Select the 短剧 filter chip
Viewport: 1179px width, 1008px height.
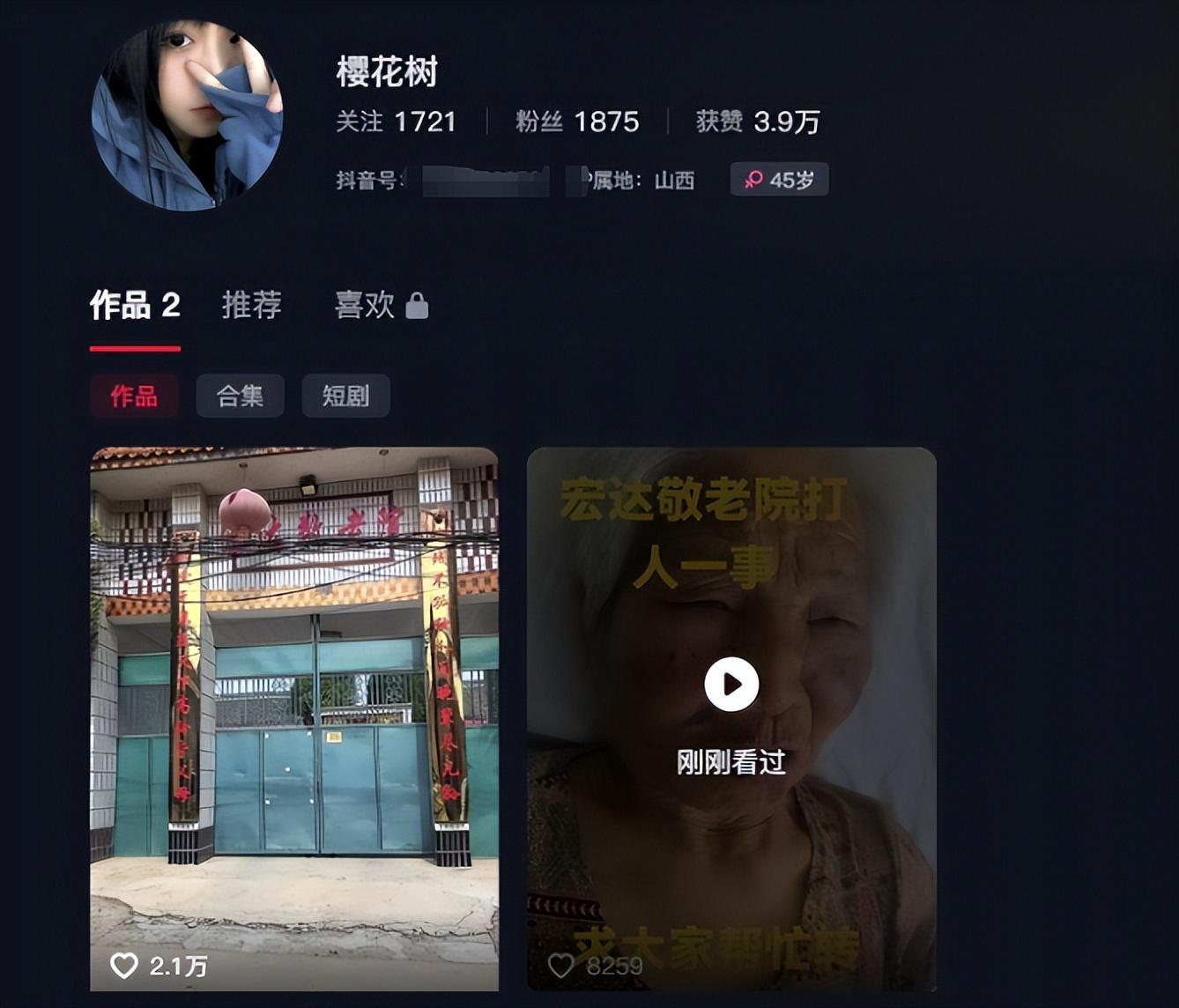[345, 396]
